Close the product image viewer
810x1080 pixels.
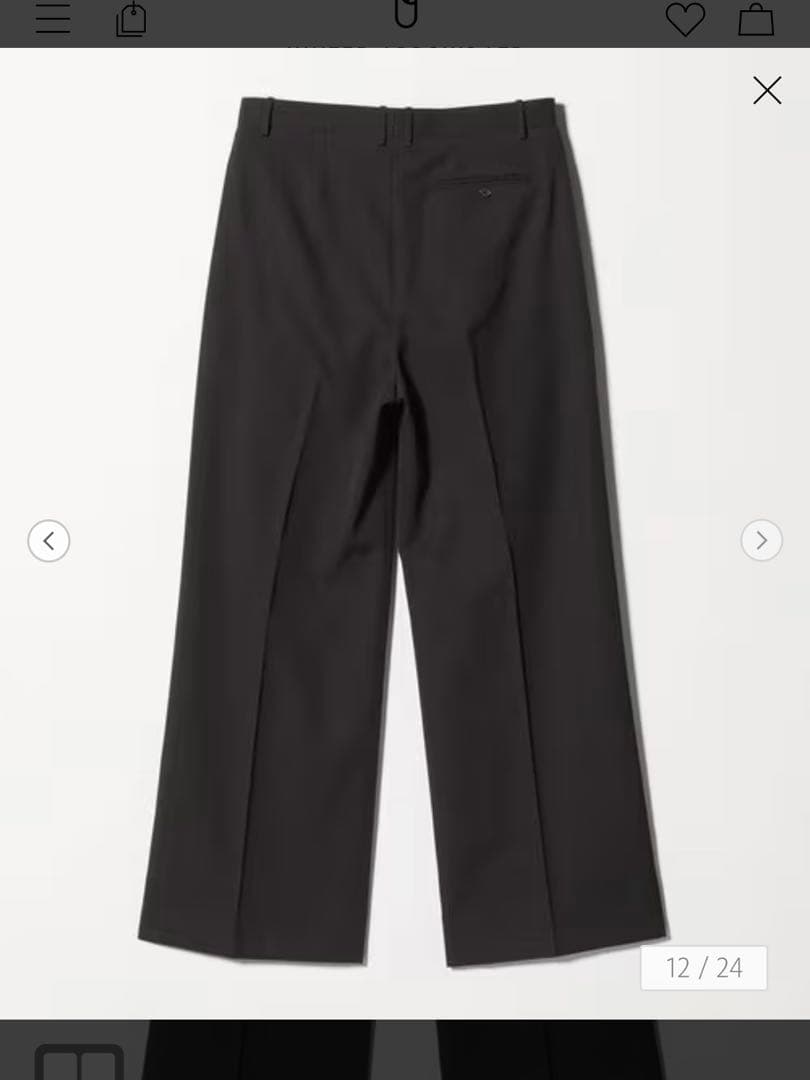(767, 91)
